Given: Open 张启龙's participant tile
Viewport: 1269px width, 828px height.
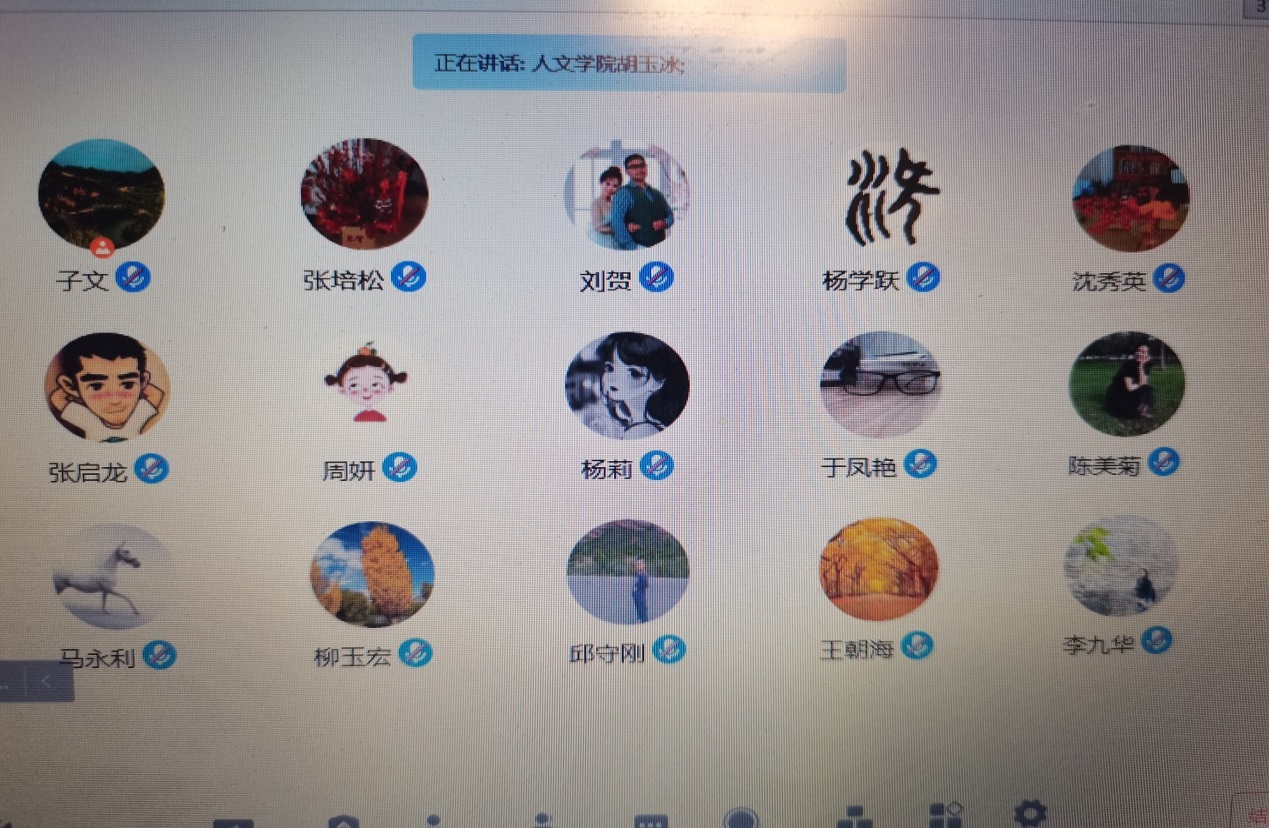Looking at the screenshot, I should [107, 387].
